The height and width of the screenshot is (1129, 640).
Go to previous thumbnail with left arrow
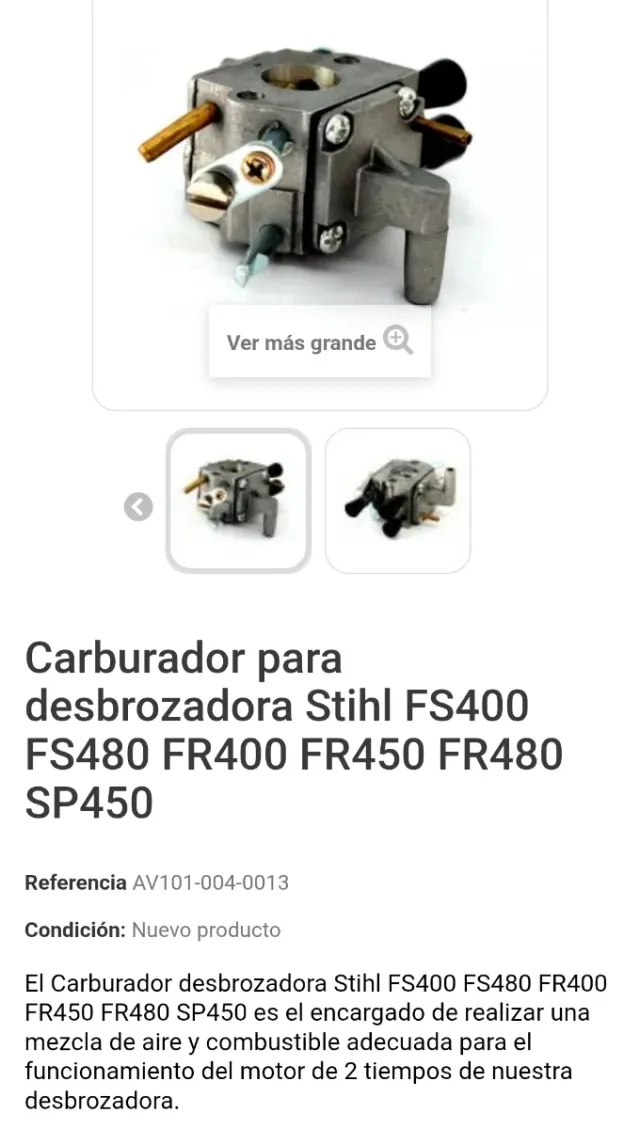[x=139, y=507]
